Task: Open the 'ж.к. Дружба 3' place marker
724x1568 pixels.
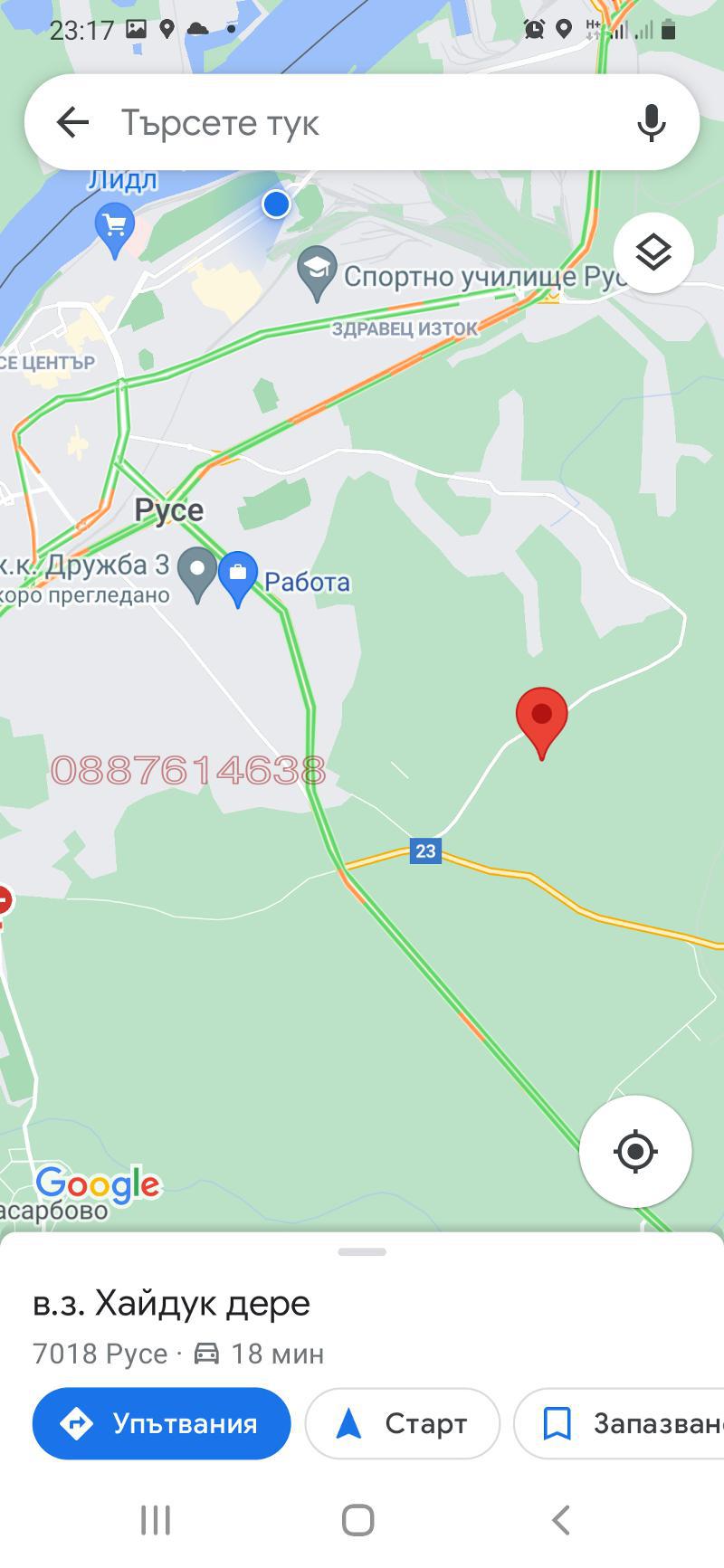Action: [196, 572]
